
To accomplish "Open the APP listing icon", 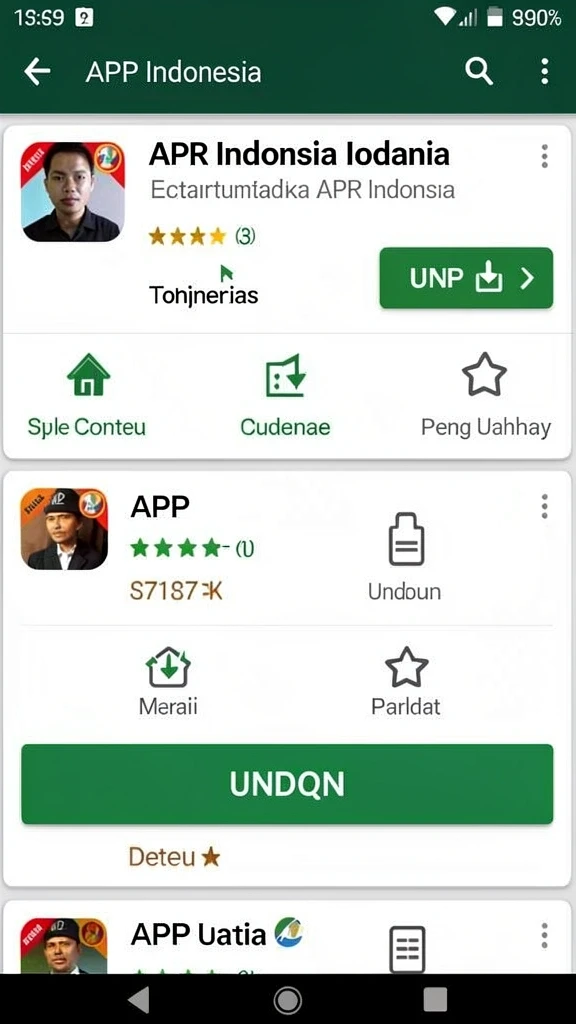I will click(x=64, y=528).
